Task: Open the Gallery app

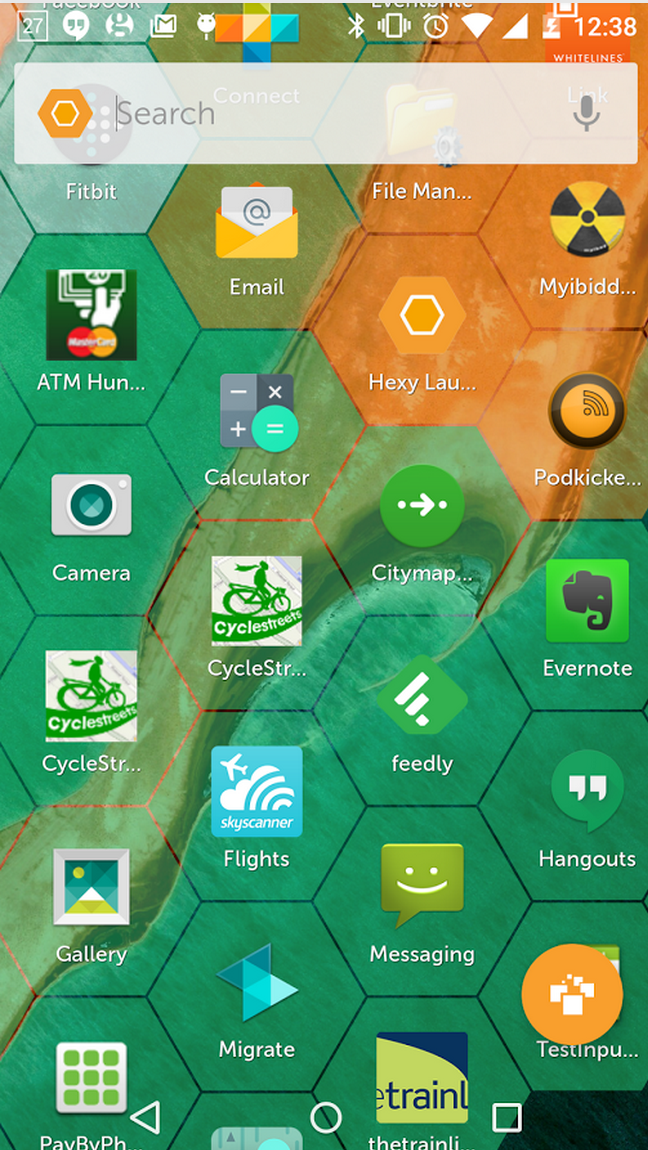Action: coord(91,904)
